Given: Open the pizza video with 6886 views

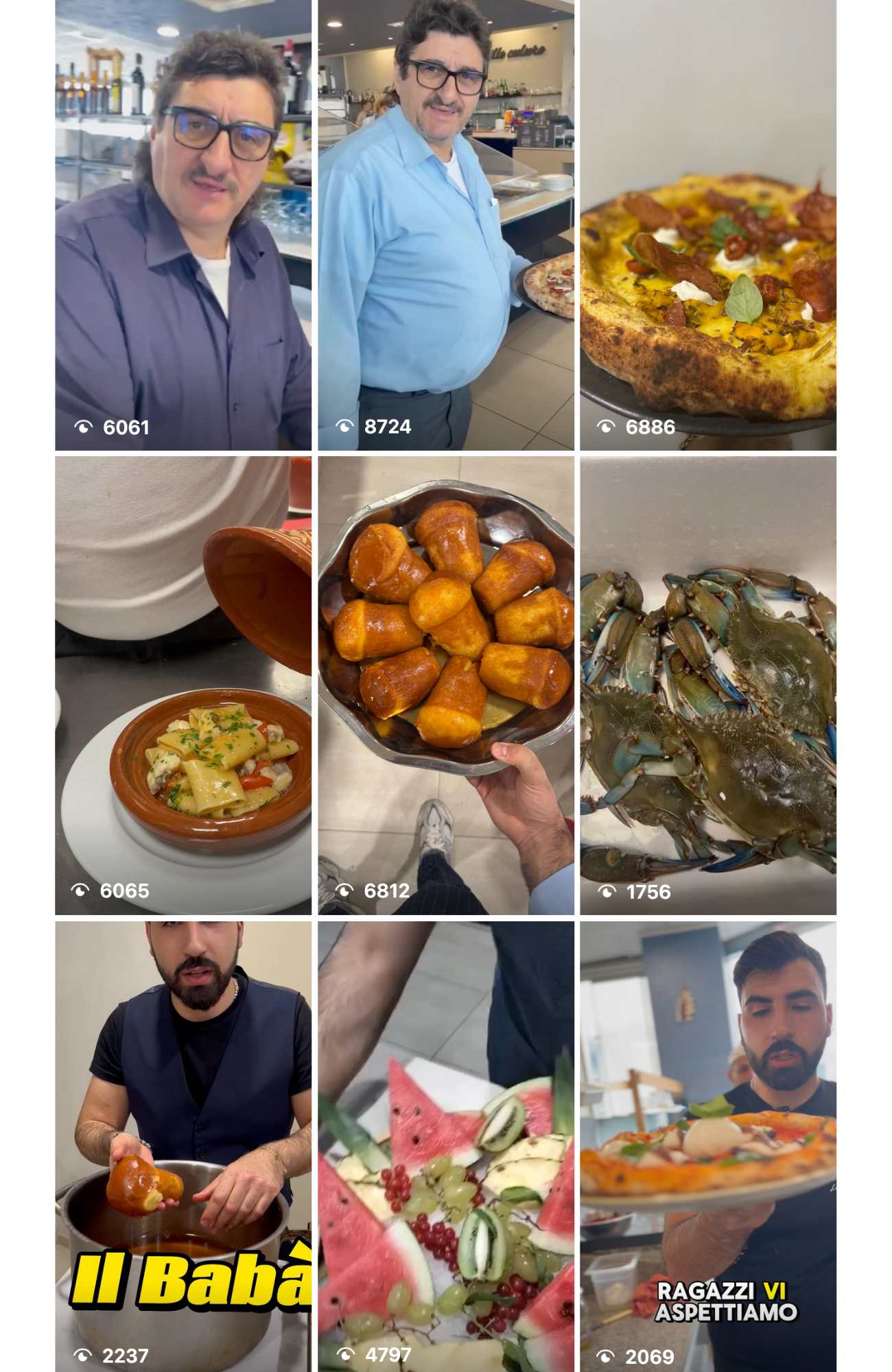Looking at the screenshot, I should tap(707, 225).
